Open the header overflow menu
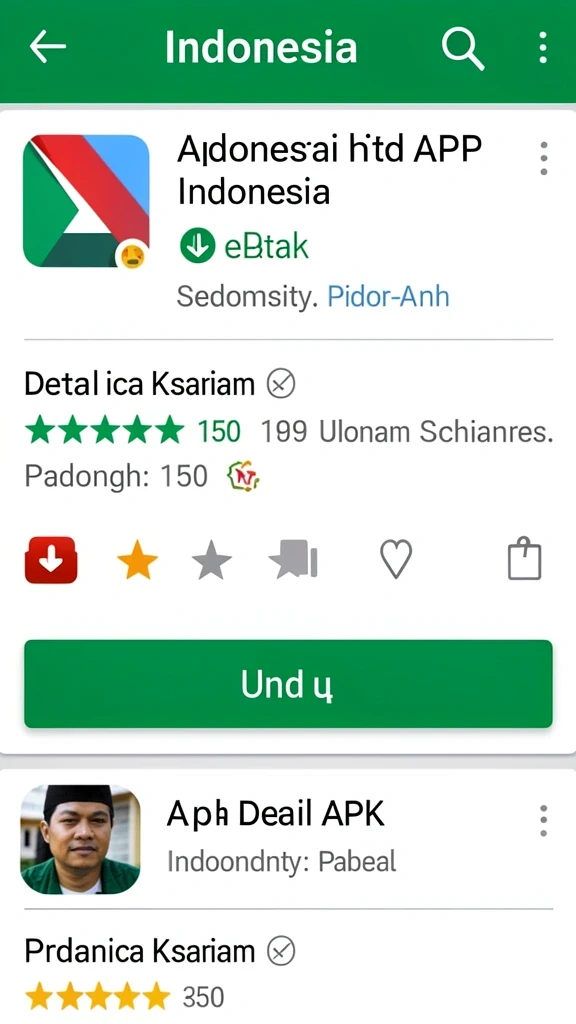 click(543, 48)
